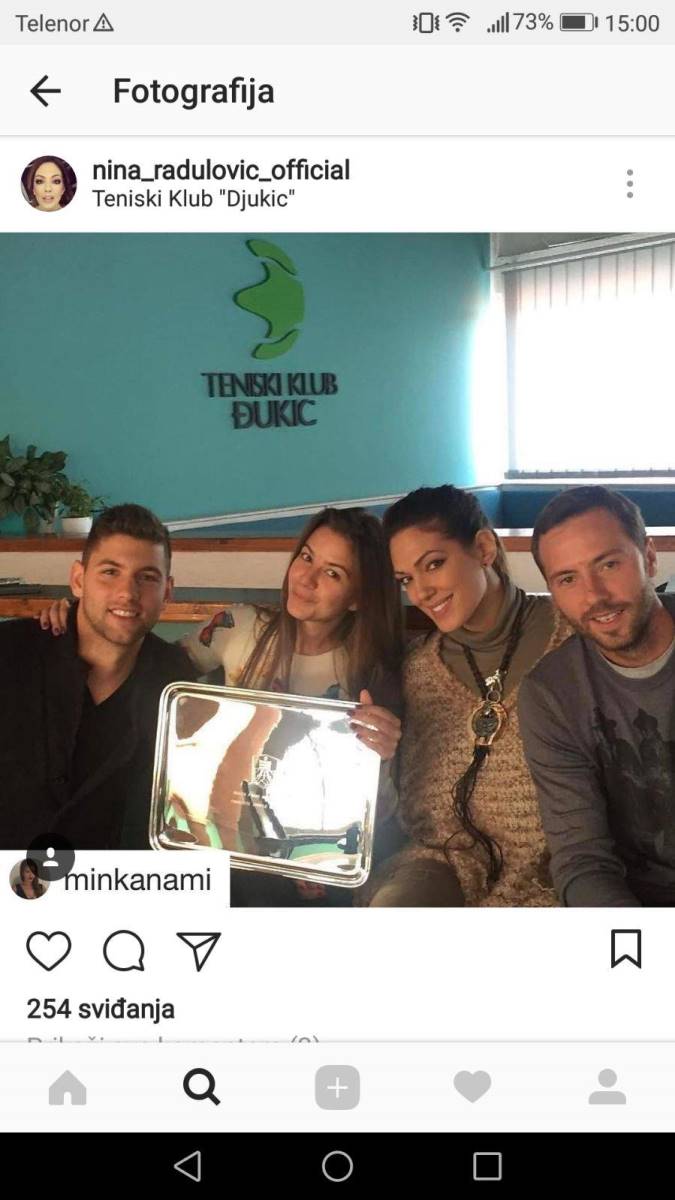Open the nina_radulovic_official username link
This screenshot has width=675, height=1200.
coord(220,170)
